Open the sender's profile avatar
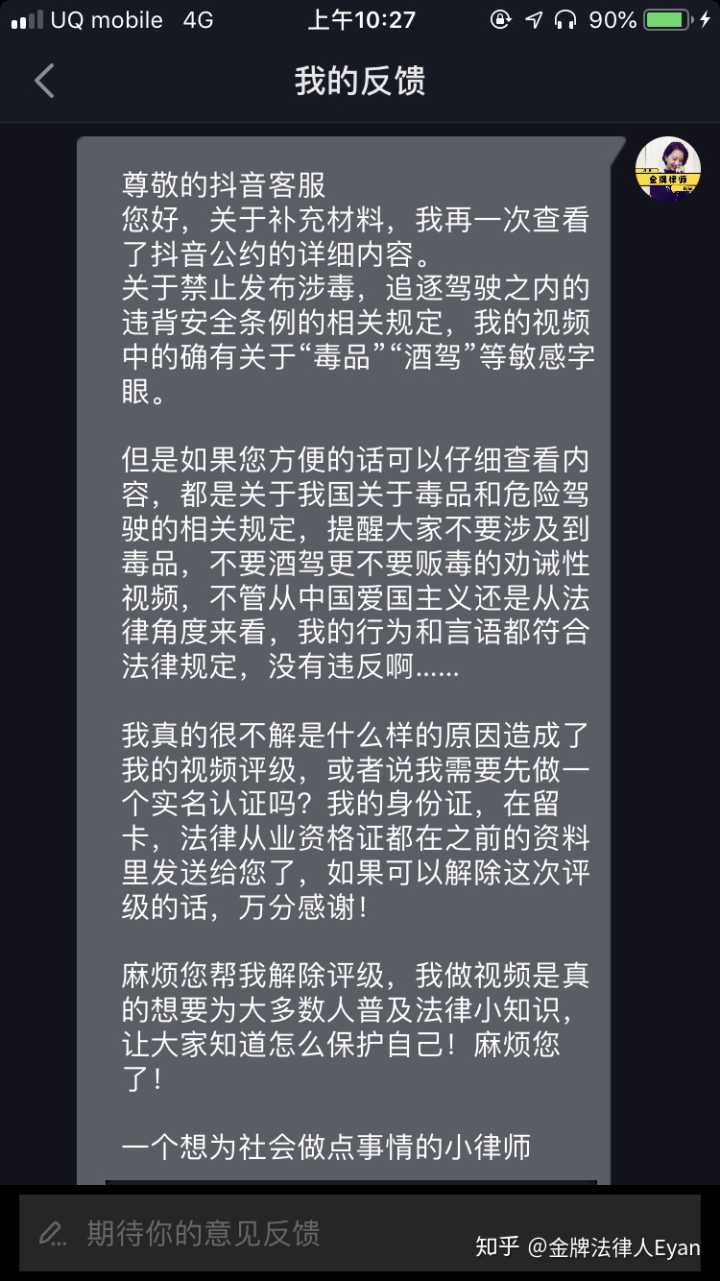Image resolution: width=720 pixels, height=1281 pixels. [667, 168]
